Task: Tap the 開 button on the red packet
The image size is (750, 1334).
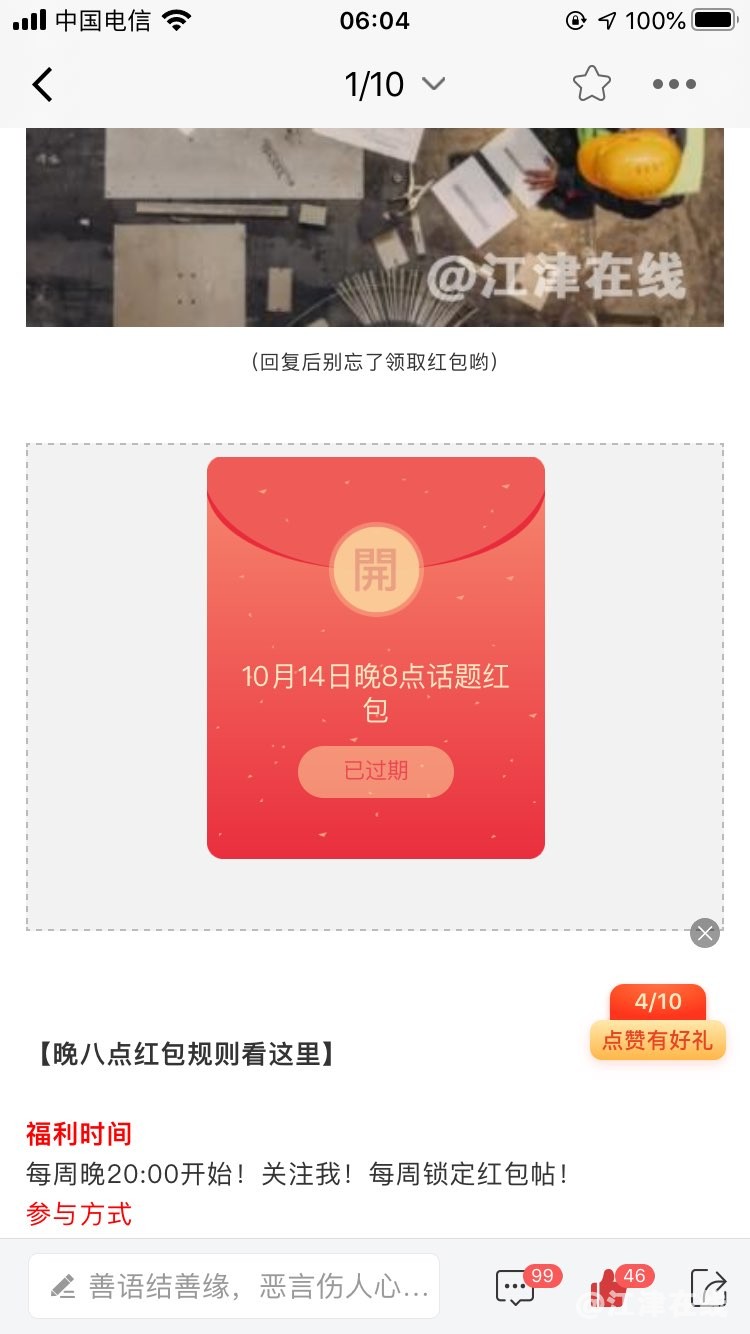Action: tap(376, 569)
